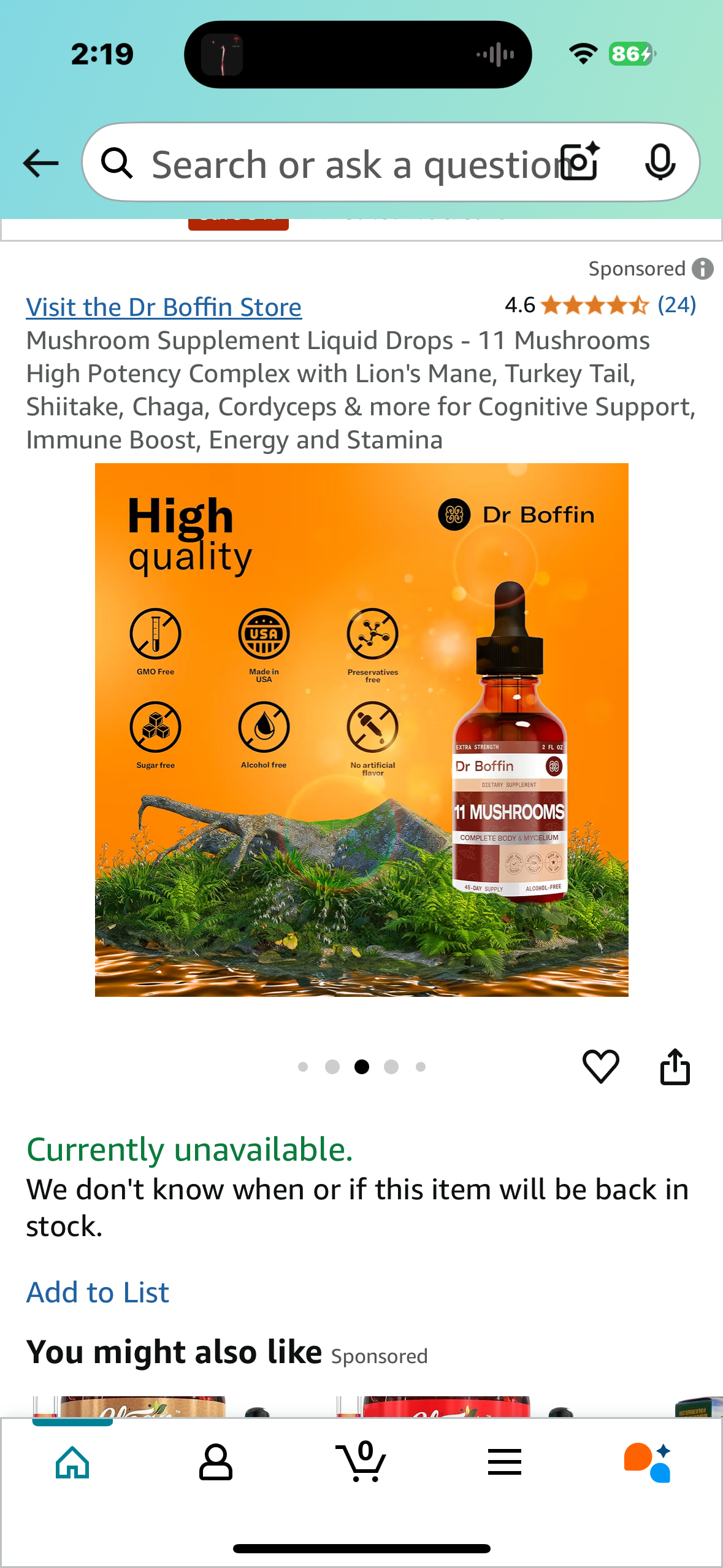
Task: Open the 24 customer ratings
Action: pyautogui.click(x=676, y=305)
